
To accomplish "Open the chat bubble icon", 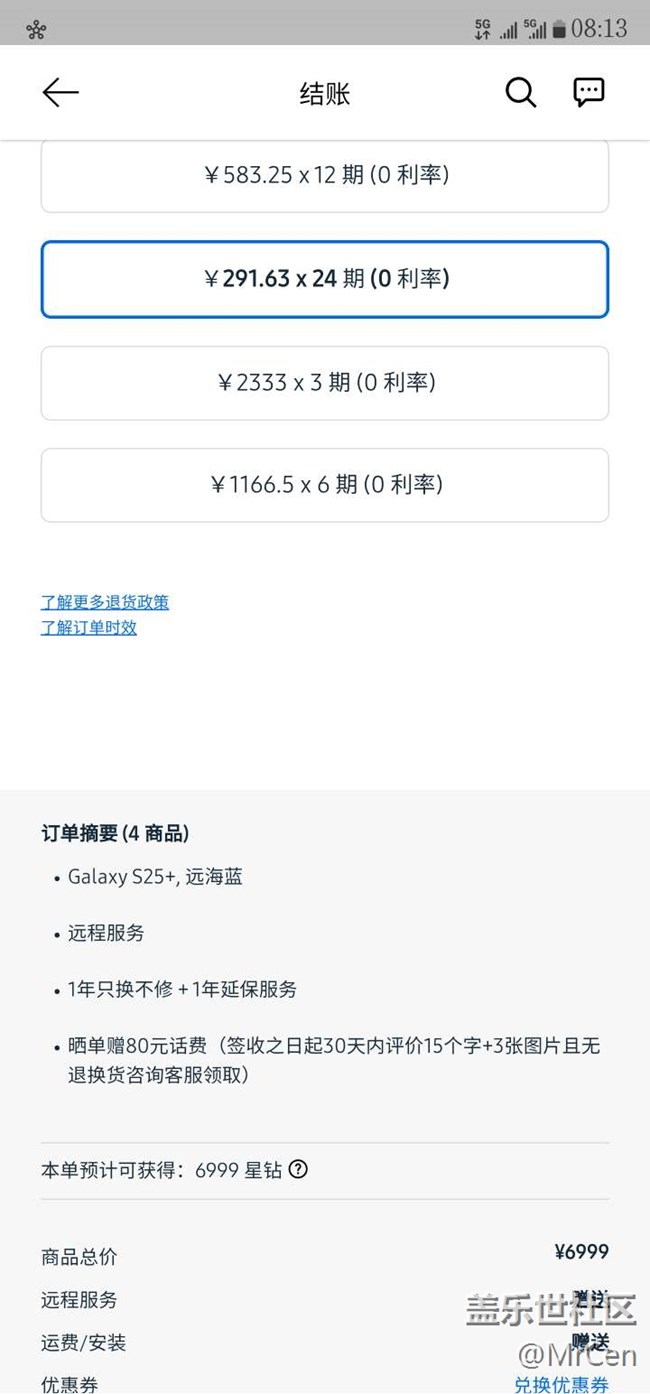I will (589, 93).
